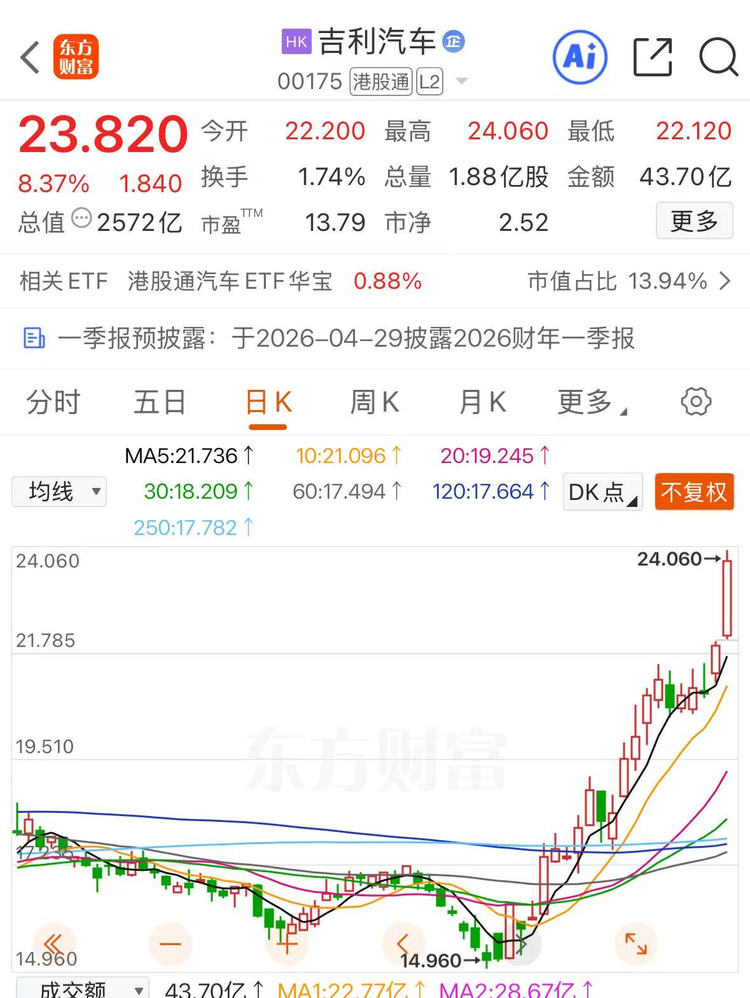Expand the chart to full screen
This screenshot has height=998, width=750.
635,943
